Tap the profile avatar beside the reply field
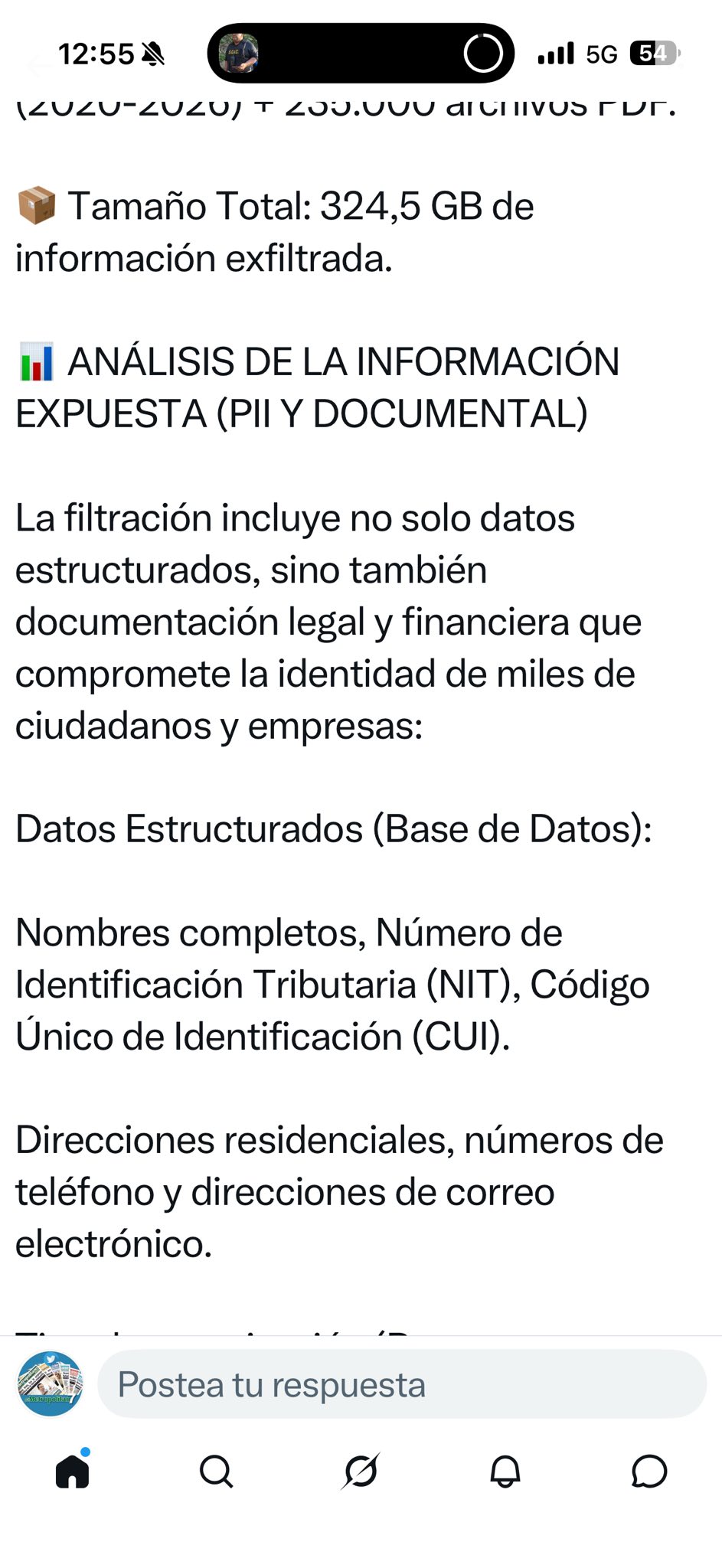 (x=50, y=1383)
